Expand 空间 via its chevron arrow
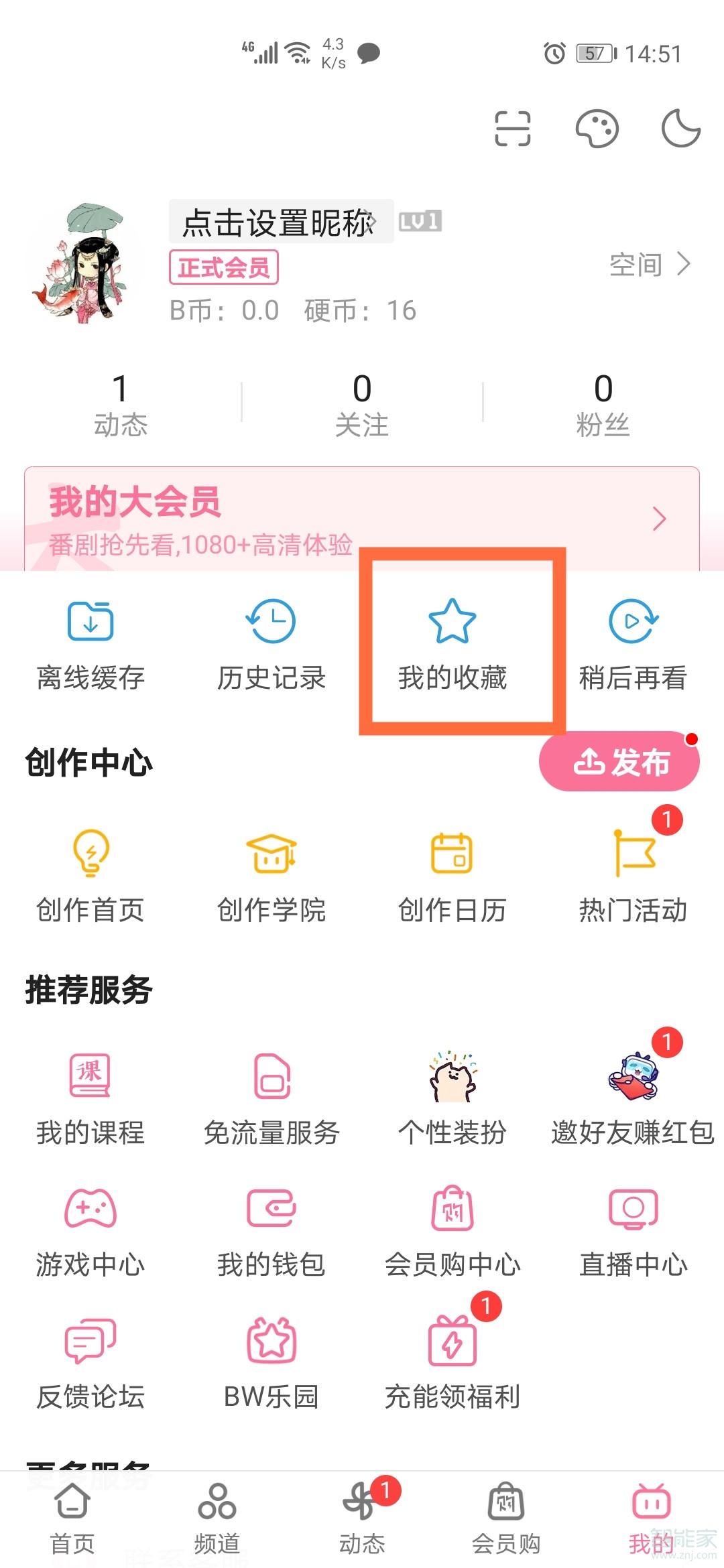The width and height of the screenshot is (724, 1568). [x=684, y=265]
